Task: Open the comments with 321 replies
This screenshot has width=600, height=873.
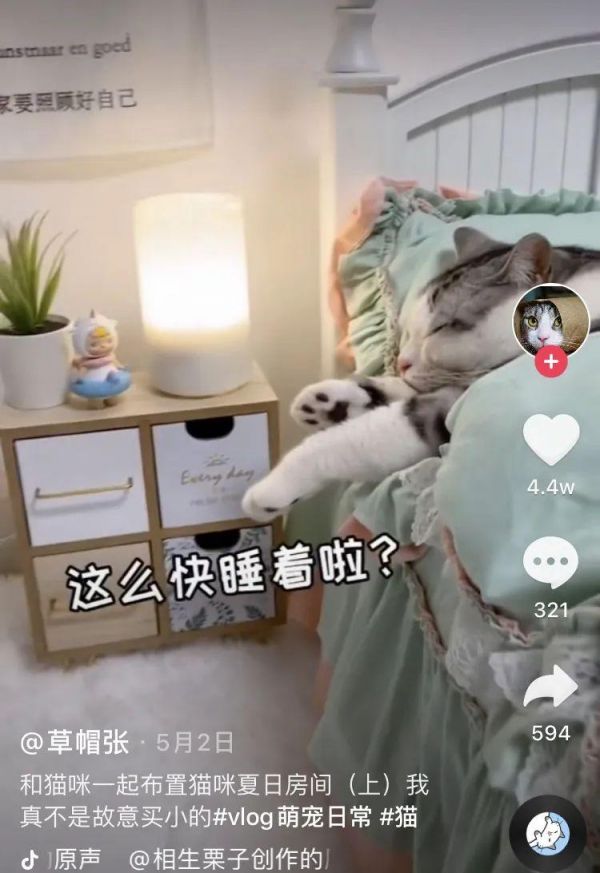Action: pyautogui.click(x=550, y=563)
